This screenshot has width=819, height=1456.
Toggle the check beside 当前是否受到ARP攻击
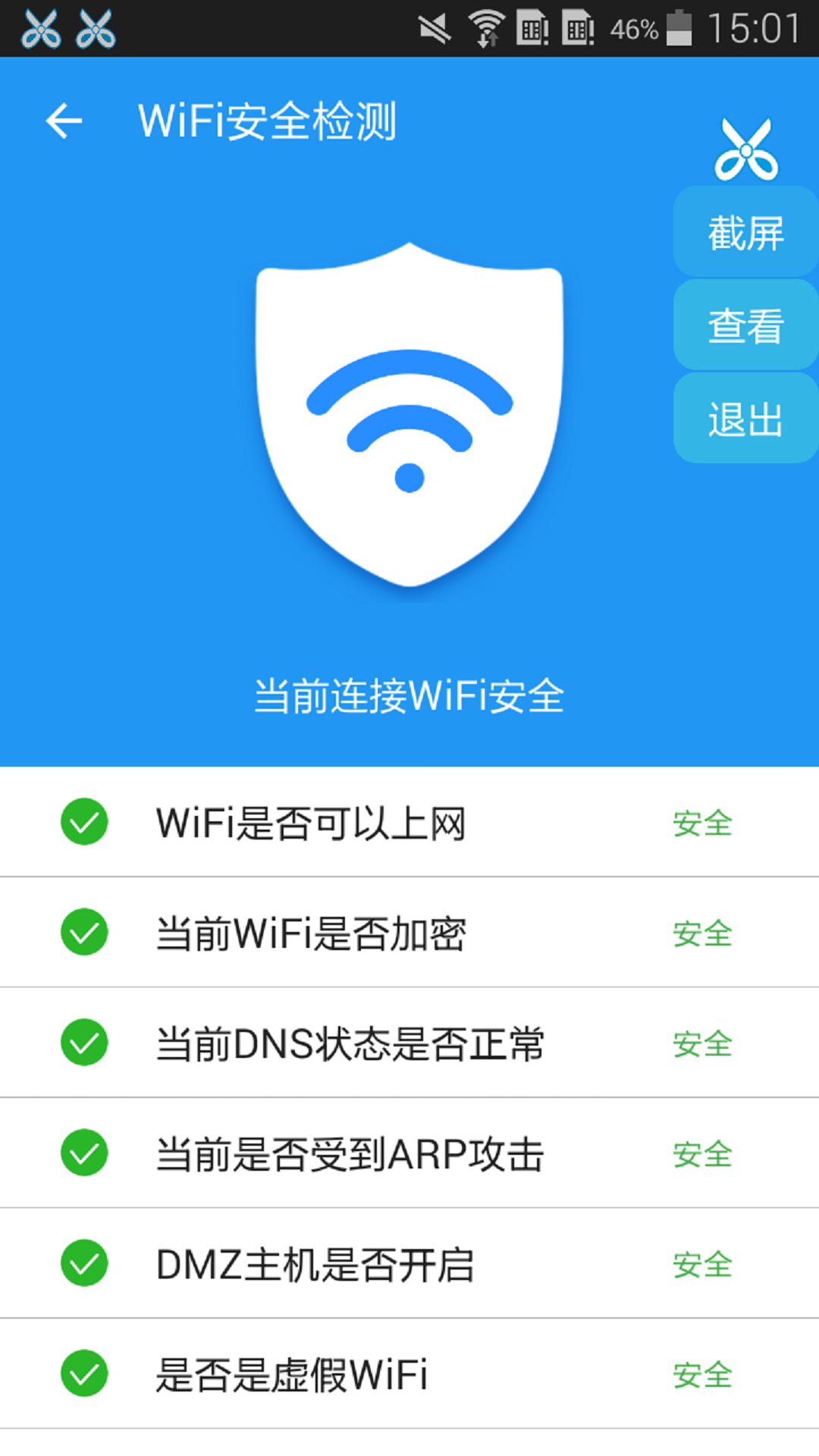85,1155
